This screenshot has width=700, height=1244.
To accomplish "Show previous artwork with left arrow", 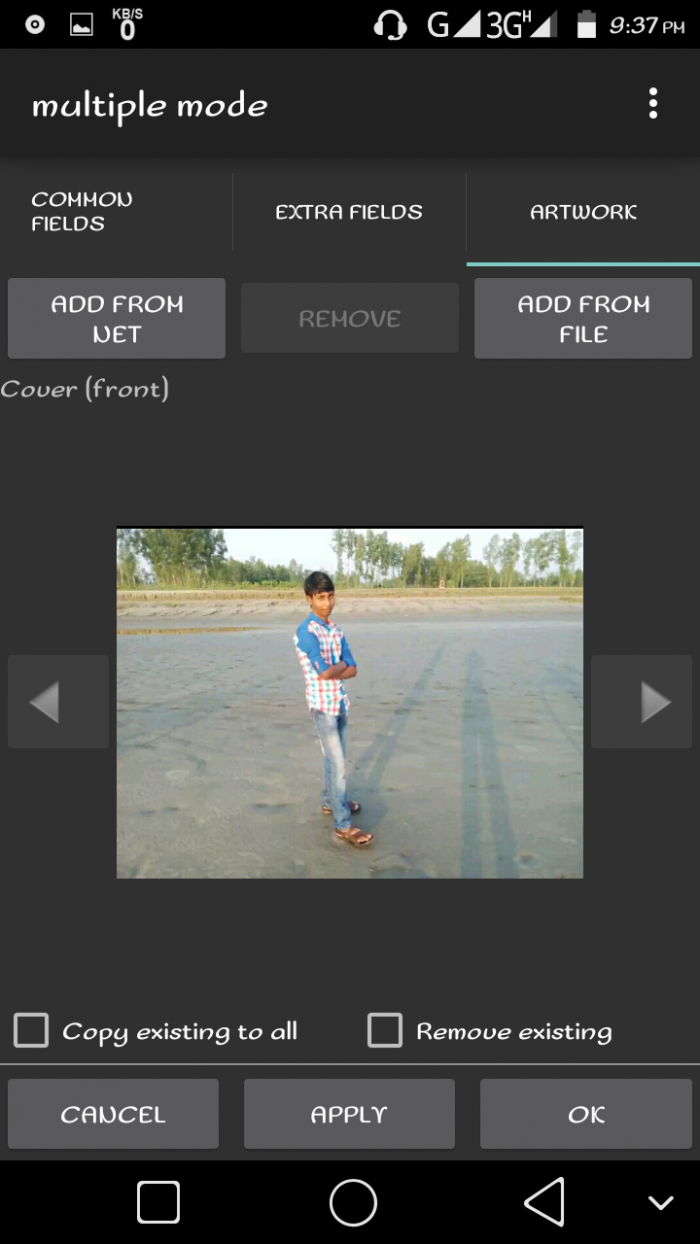I will click(x=58, y=702).
